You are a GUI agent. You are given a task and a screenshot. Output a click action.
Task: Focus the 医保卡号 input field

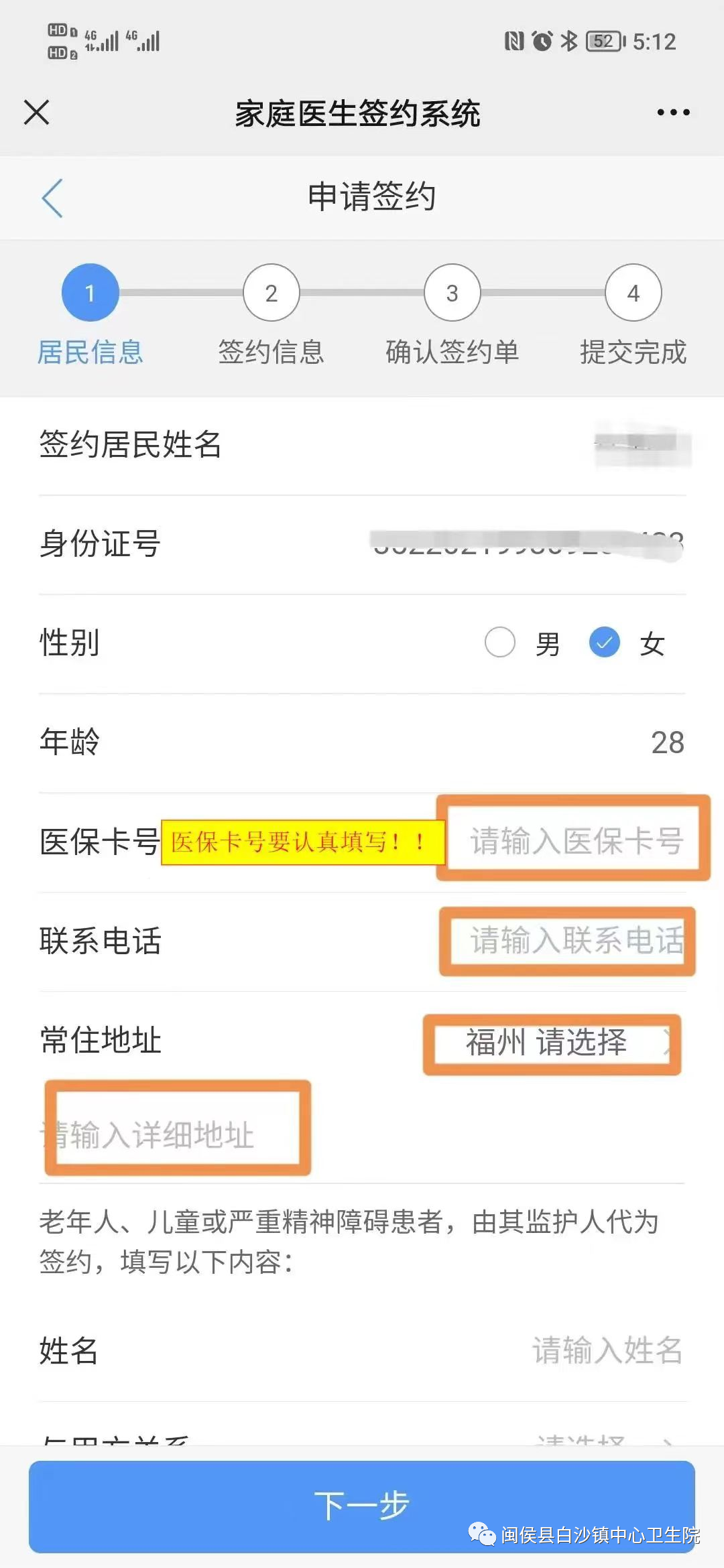[575, 841]
